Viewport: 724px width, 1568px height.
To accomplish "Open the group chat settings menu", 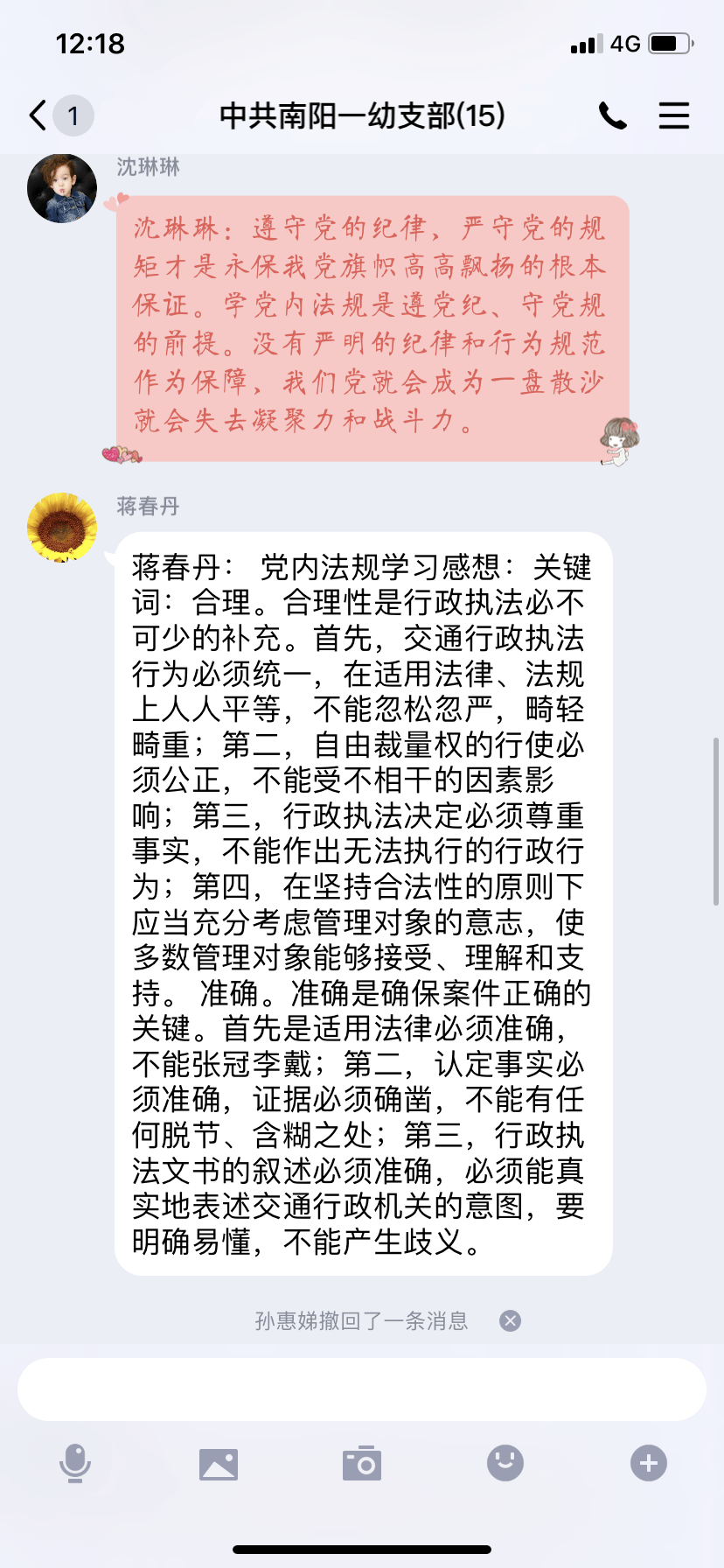I will [x=673, y=115].
